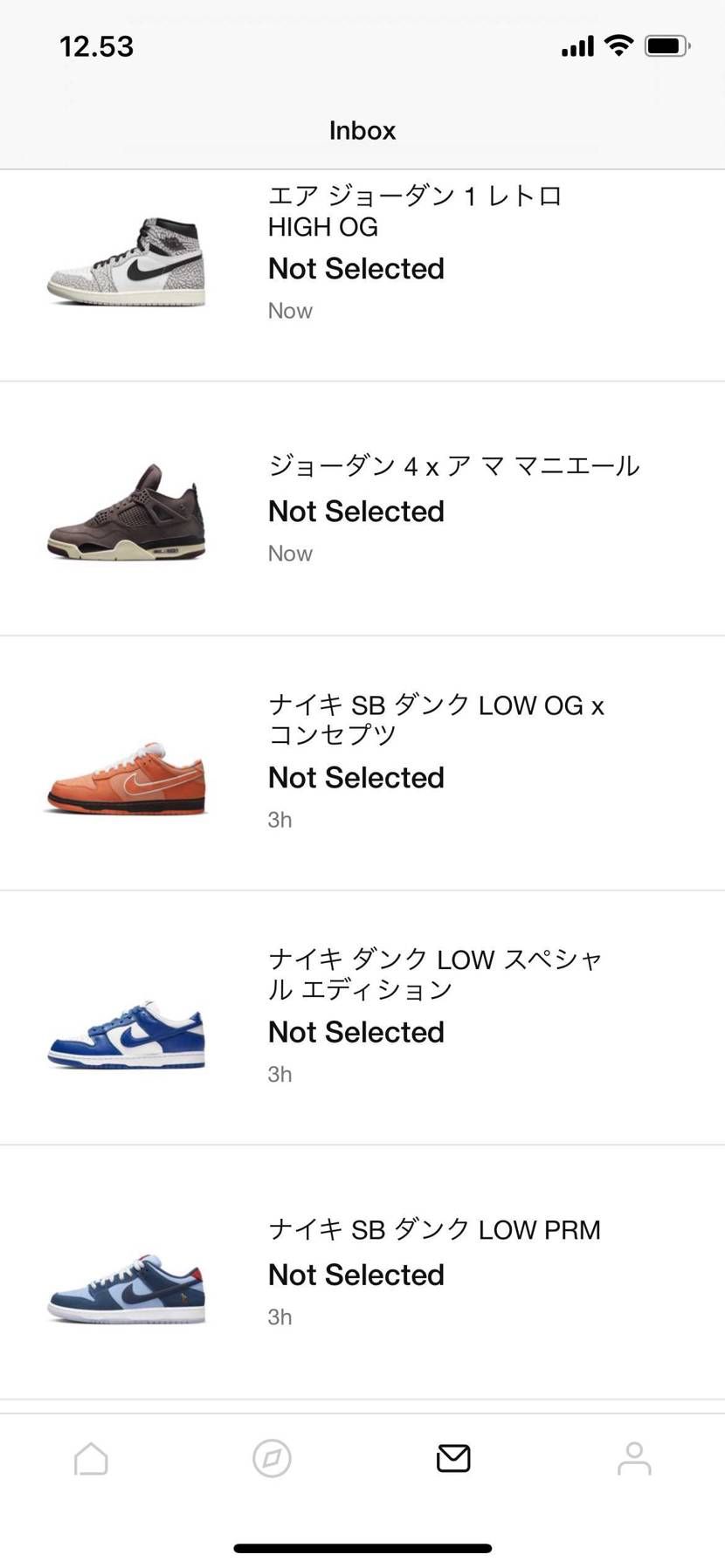Tap the Wi-Fi indicator in status bar

pos(618,45)
